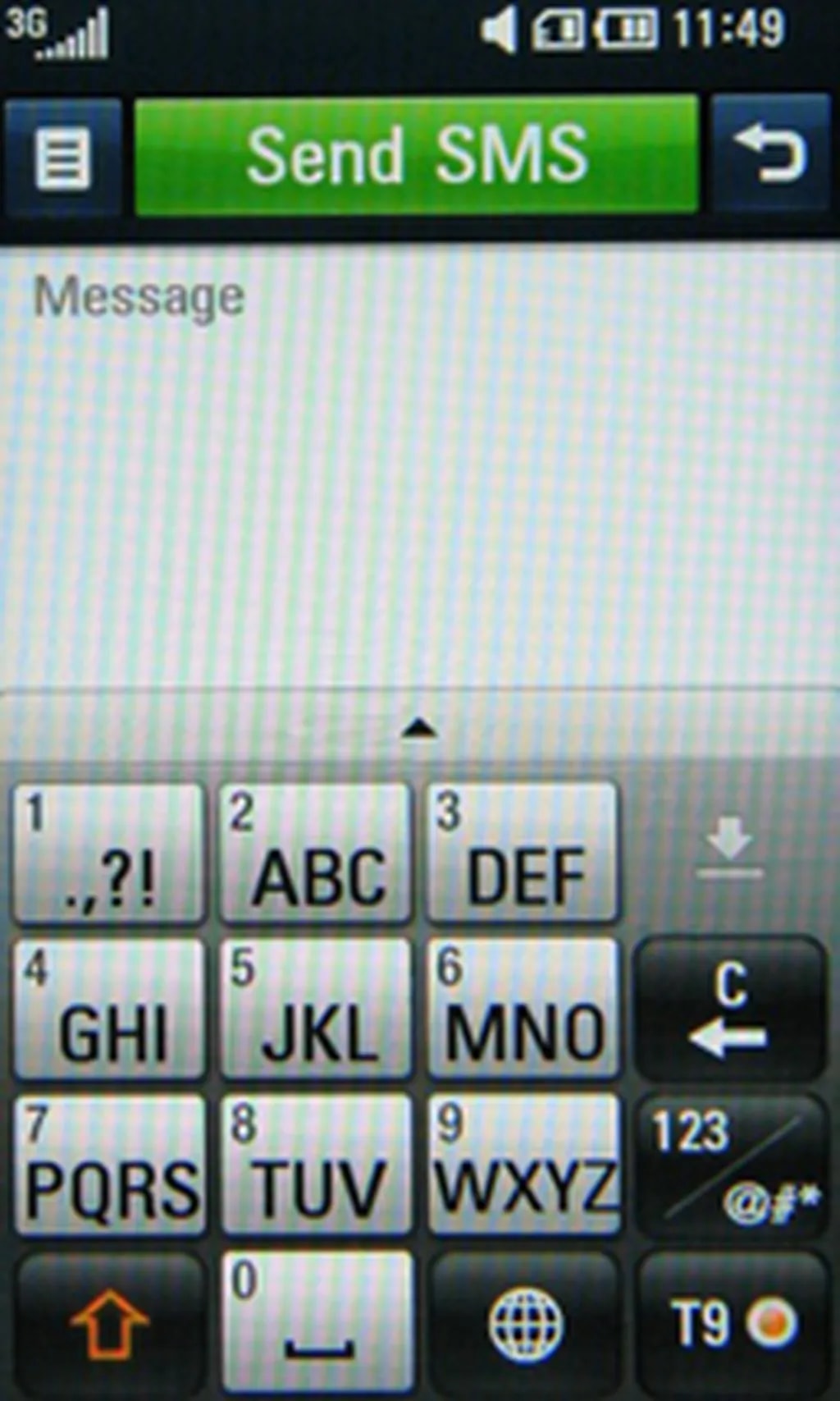
Task: Tap the 4 GHI key
Action: [x=109, y=1010]
